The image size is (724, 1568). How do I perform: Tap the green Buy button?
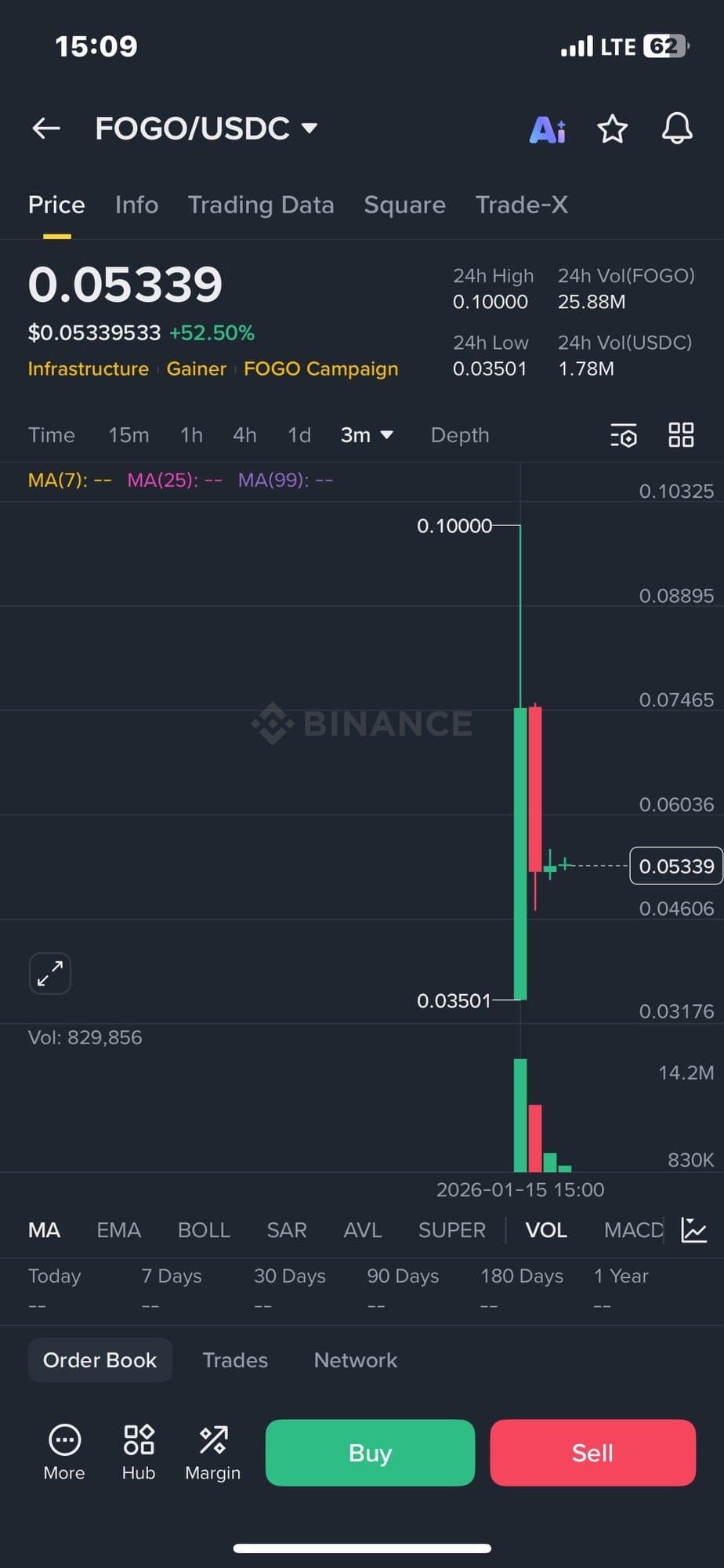pyautogui.click(x=370, y=1453)
